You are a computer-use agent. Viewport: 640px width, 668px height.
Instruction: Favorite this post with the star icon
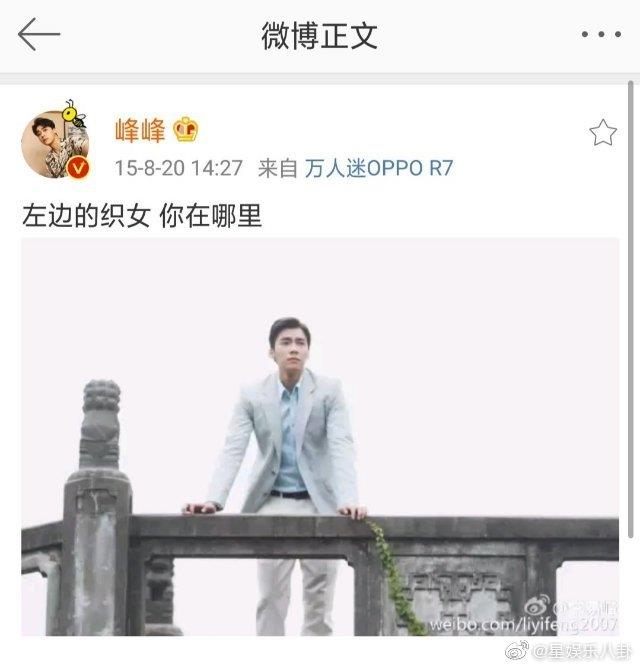click(x=602, y=133)
